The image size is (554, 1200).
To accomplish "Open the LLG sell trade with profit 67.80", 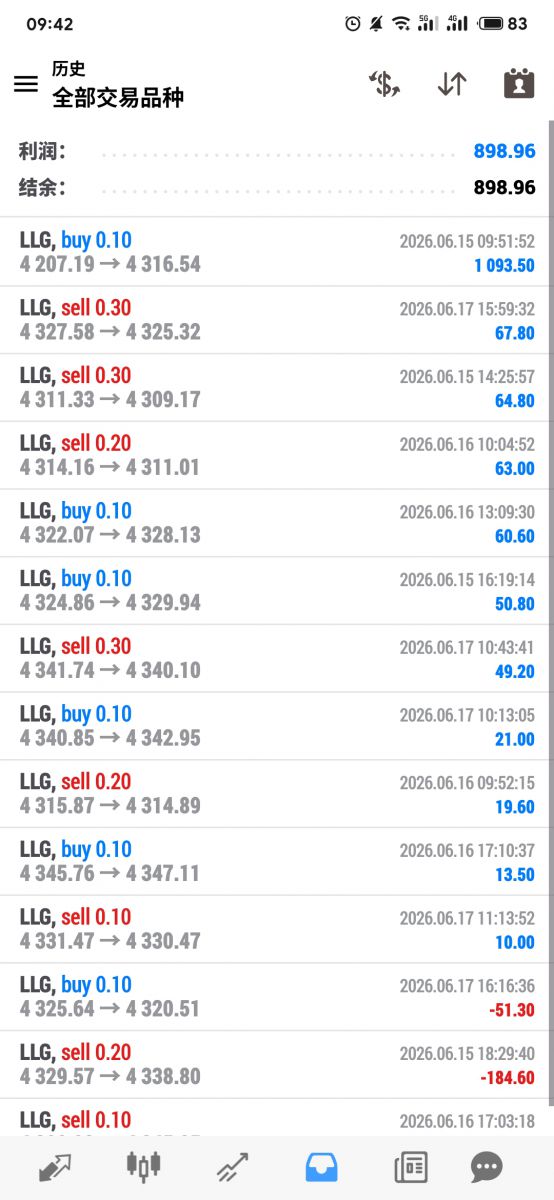I will coord(277,320).
